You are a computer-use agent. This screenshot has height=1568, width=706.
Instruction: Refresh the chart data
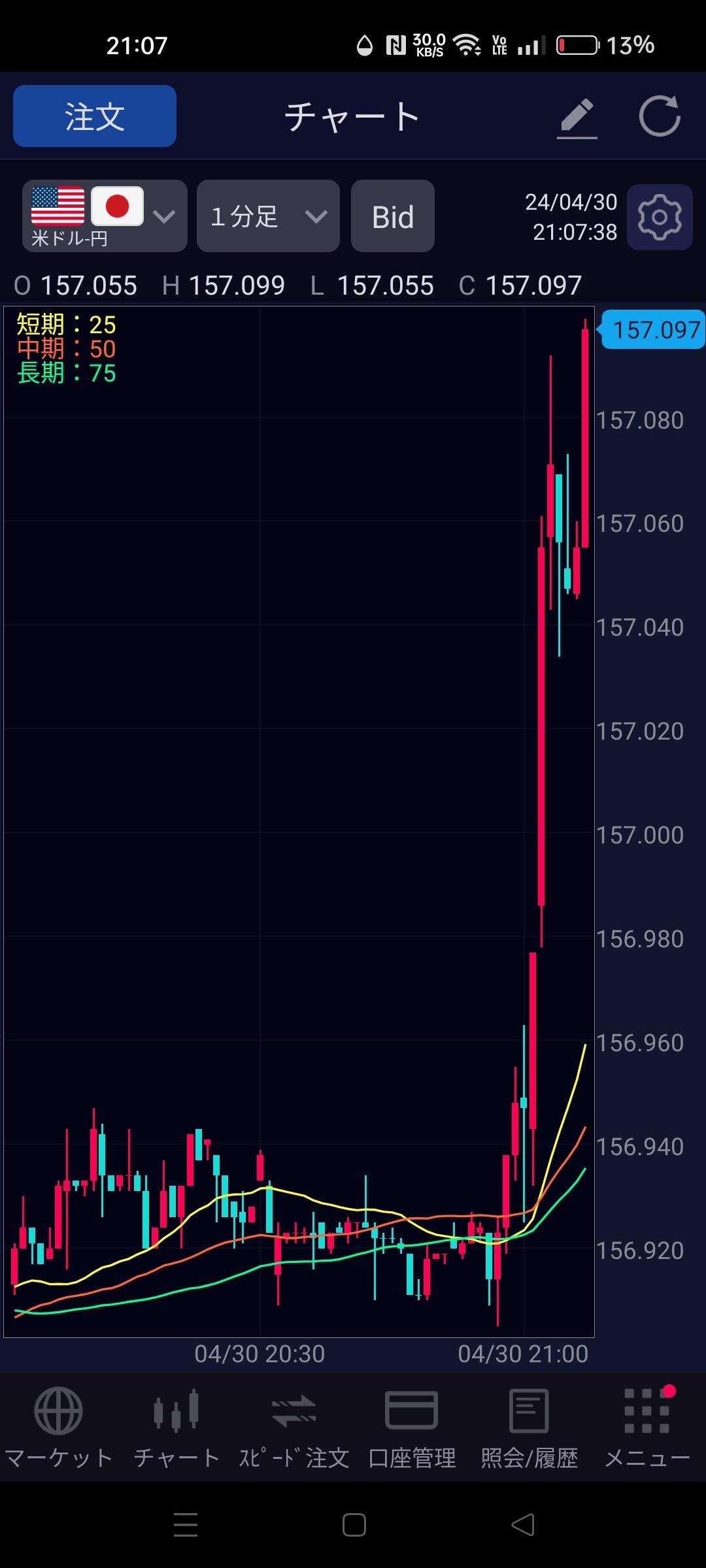[659, 116]
